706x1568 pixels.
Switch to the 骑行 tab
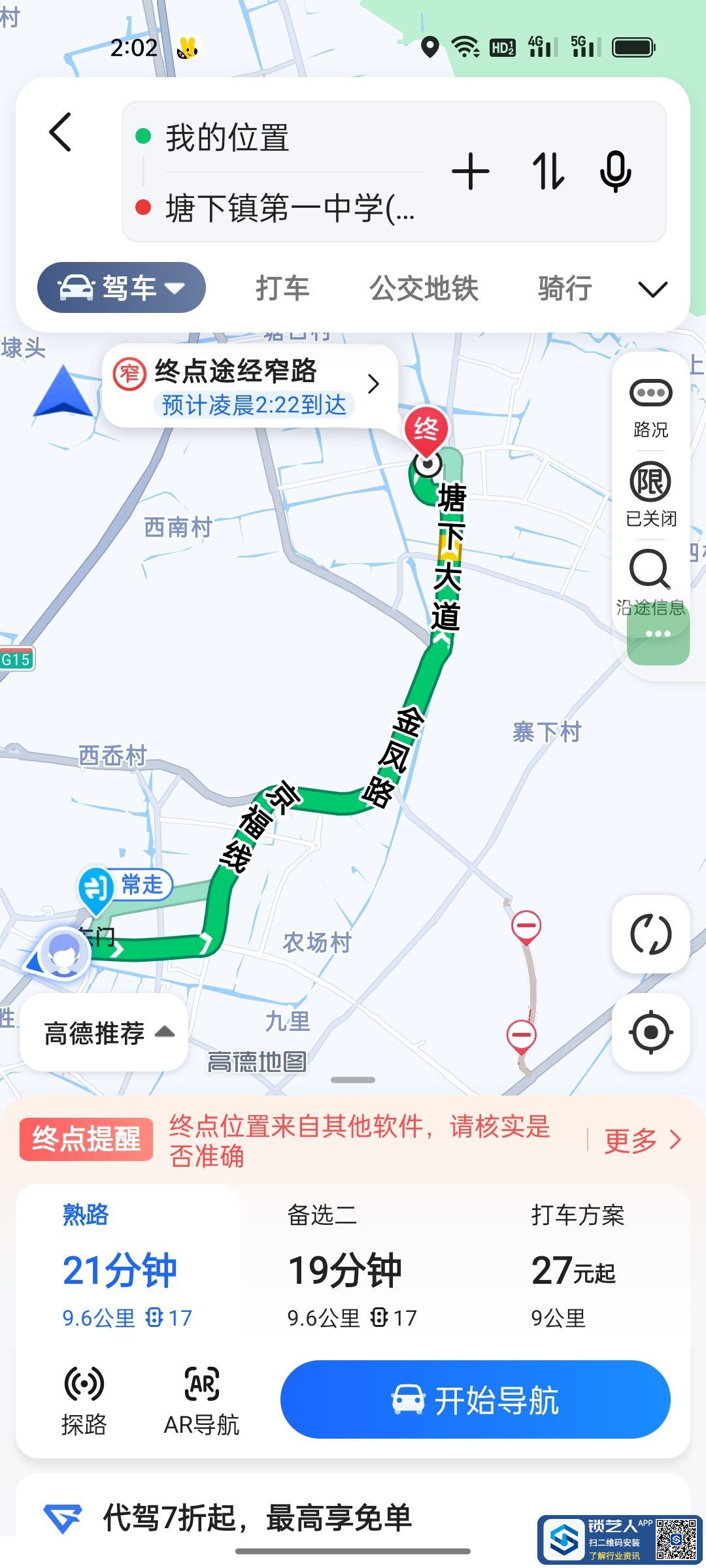[x=565, y=288]
